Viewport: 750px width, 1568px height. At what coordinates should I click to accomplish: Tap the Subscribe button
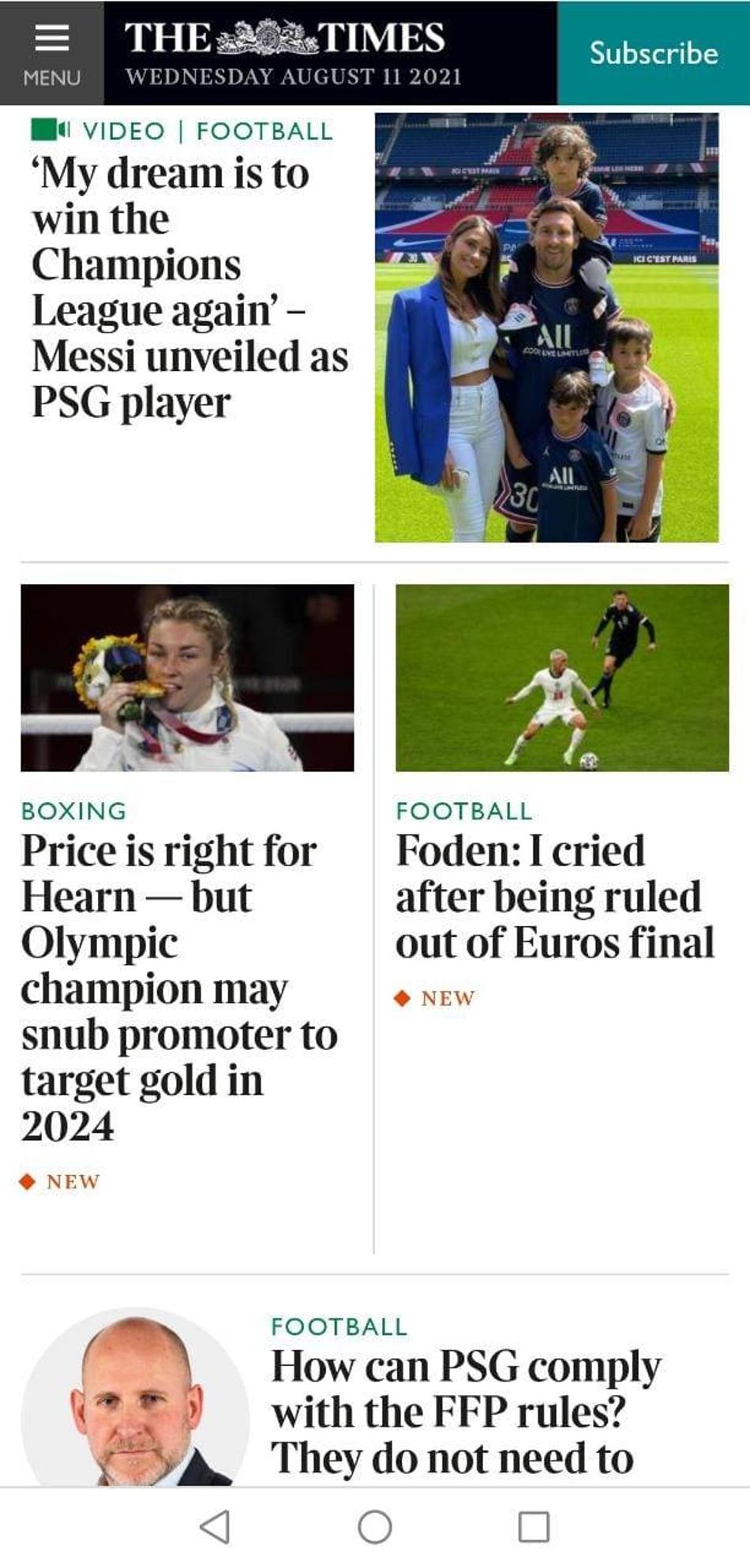[653, 53]
